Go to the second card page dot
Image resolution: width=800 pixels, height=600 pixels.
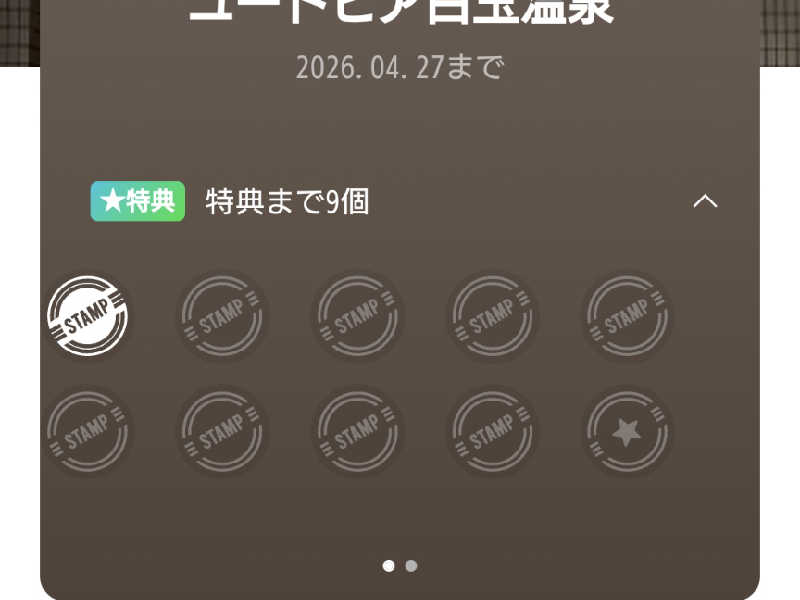coord(411,566)
